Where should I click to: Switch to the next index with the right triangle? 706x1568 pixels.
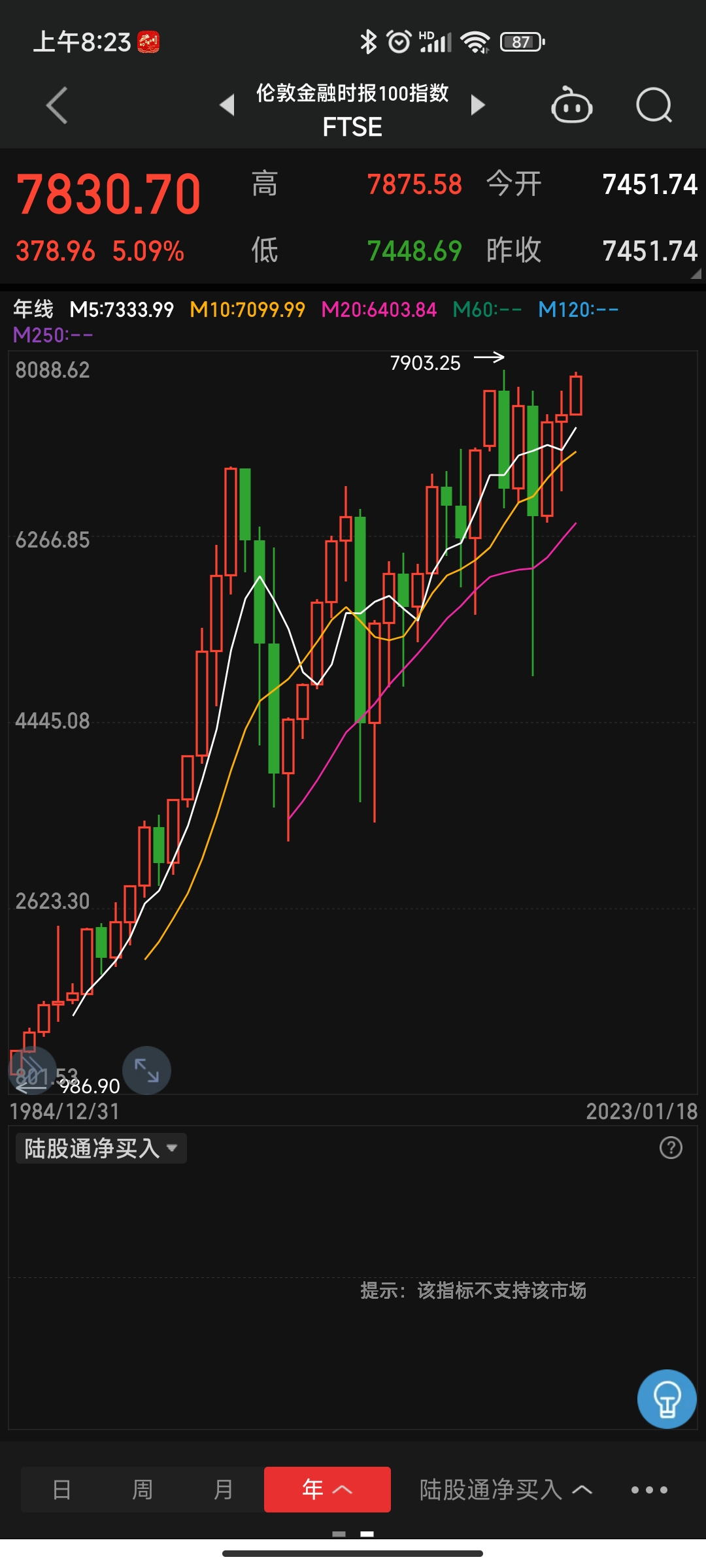(478, 105)
